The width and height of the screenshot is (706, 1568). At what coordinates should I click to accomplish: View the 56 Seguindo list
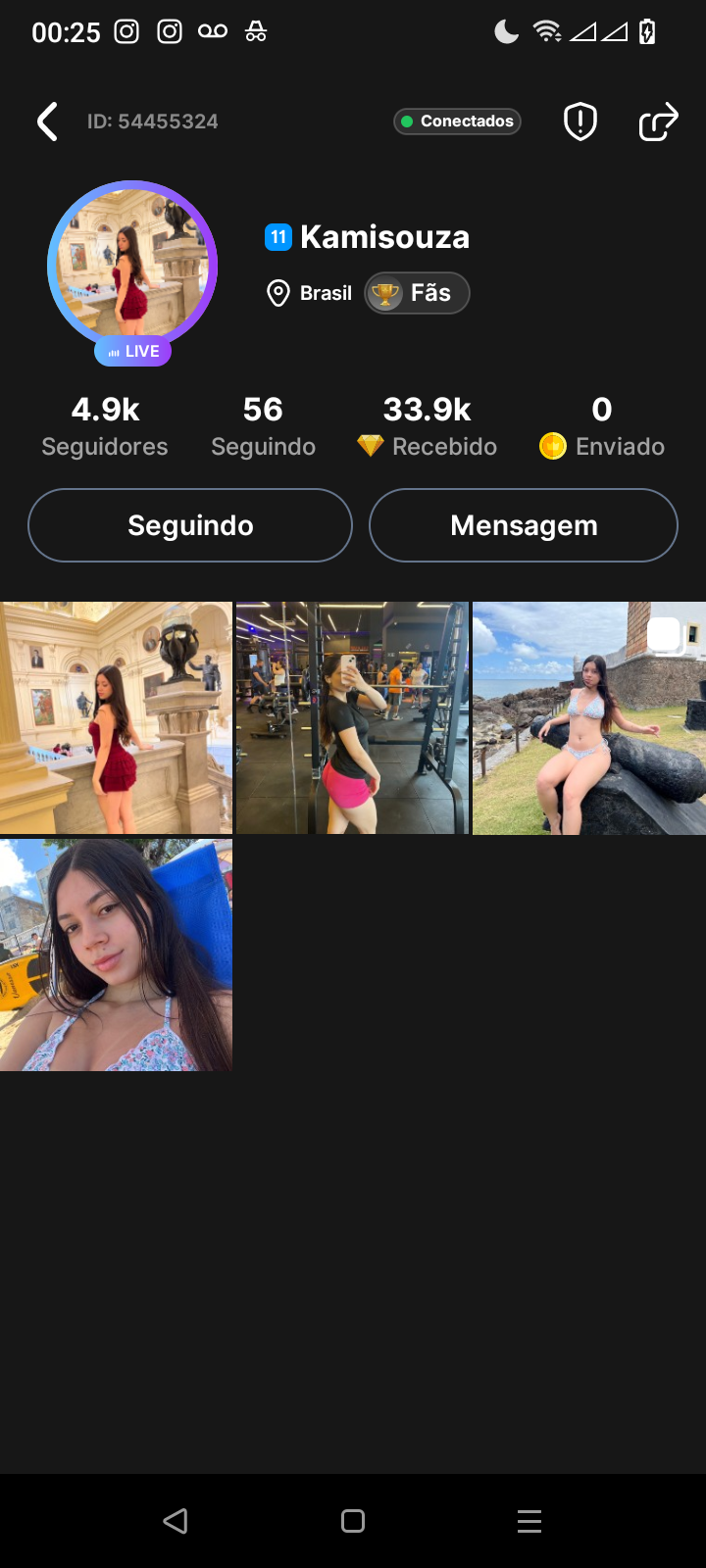click(x=263, y=426)
